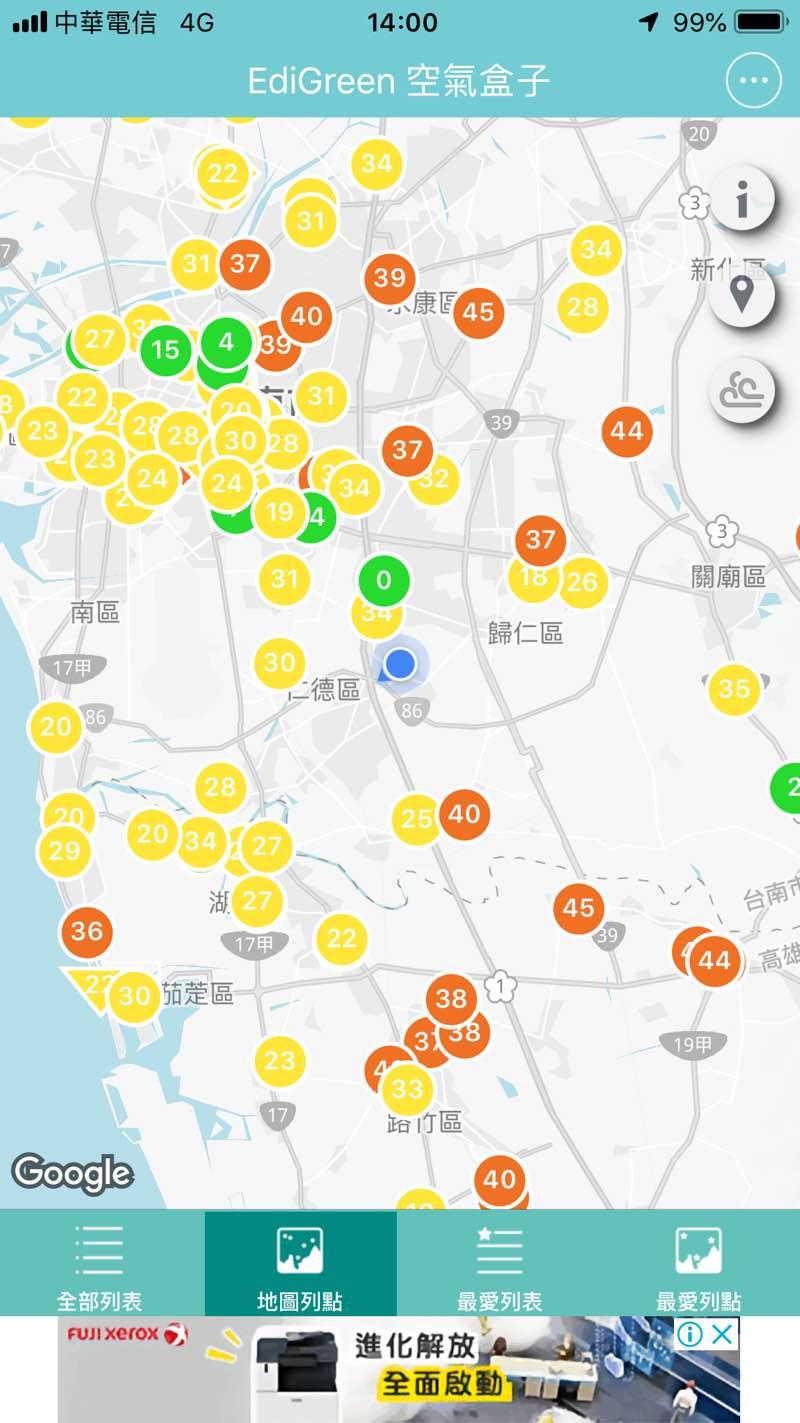The image size is (800, 1423).
Task: Close the Fuji Xerox ad banner
Action: coord(724,1334)
